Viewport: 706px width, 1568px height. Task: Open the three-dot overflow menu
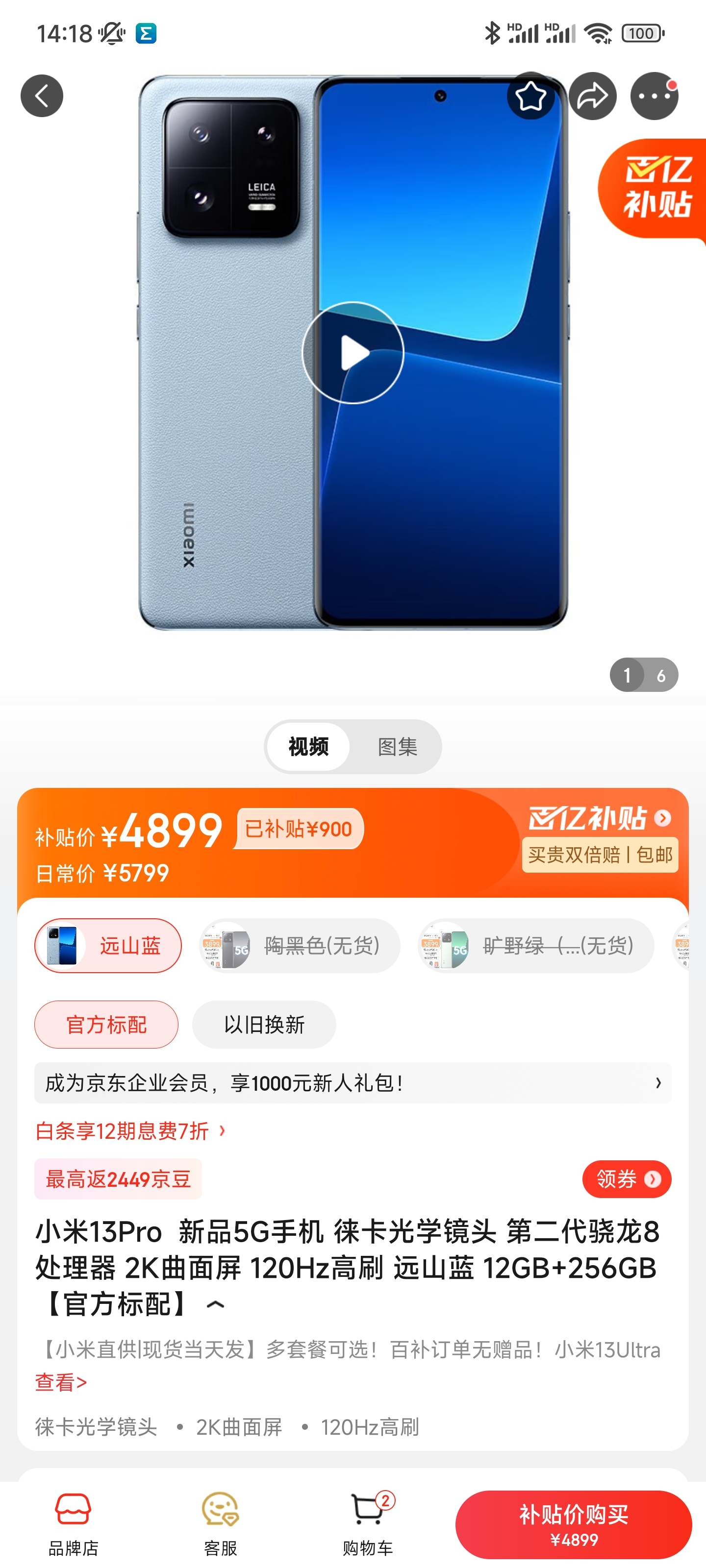pos(654,96)
